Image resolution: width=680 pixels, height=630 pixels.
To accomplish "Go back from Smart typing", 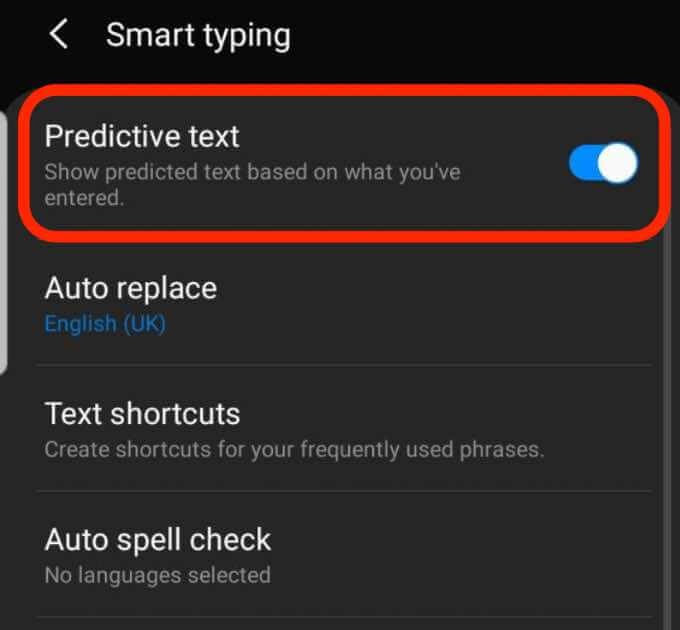I will [x=59, y=35].
